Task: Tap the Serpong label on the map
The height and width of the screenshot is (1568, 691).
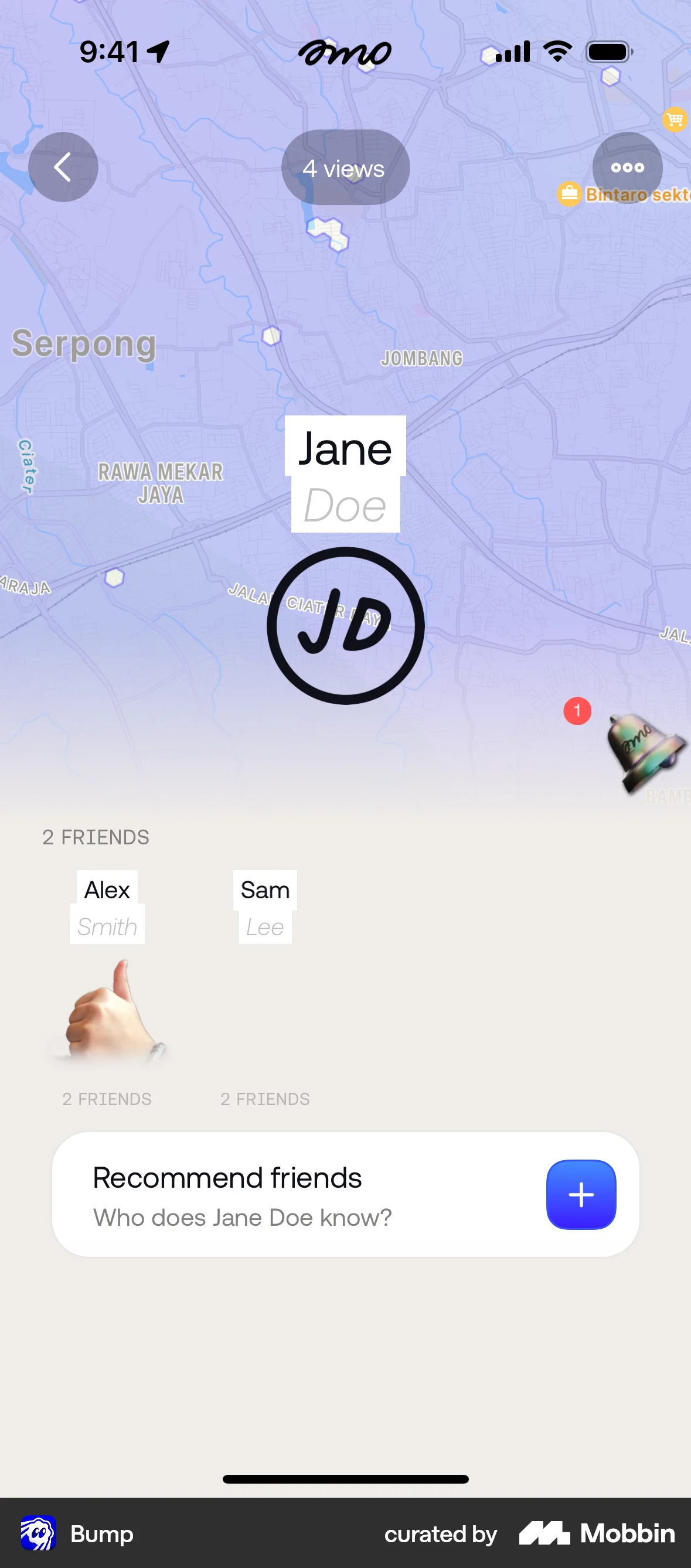Action: [84, 345]
